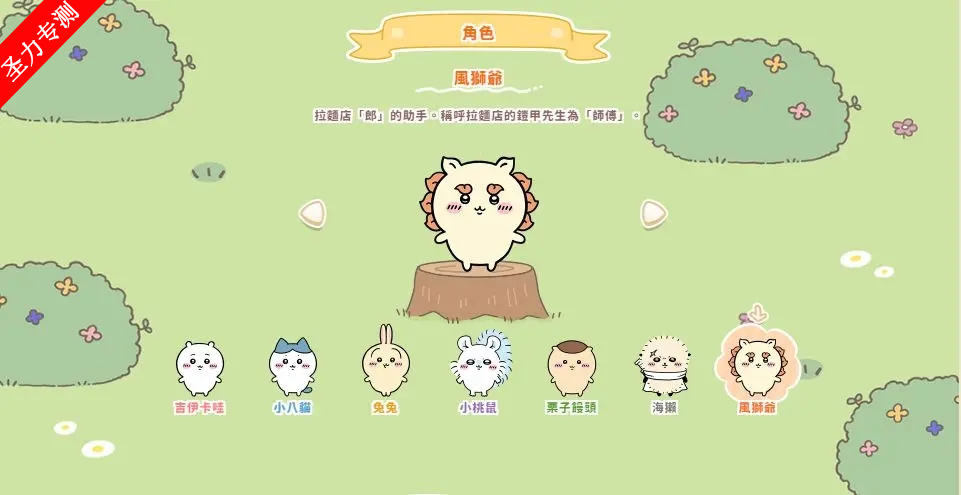Select the 小八貓 character
Viewport: 961px width, 495px height.
293,367
